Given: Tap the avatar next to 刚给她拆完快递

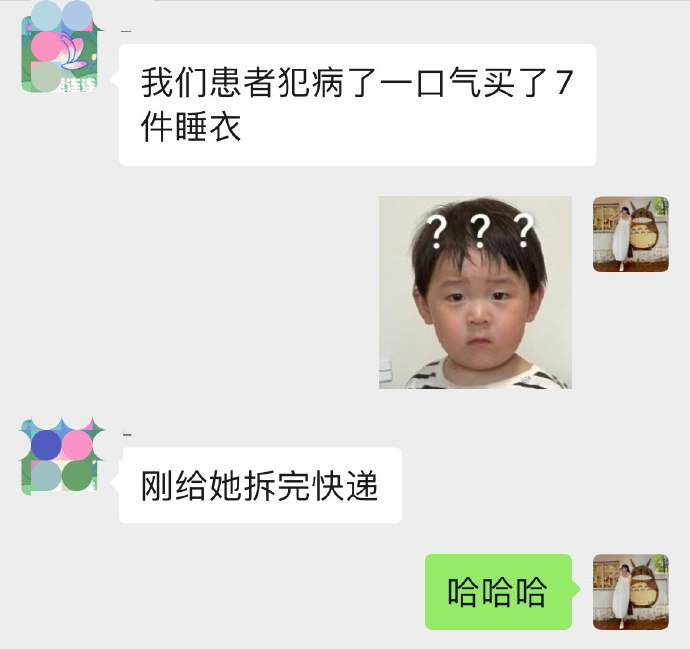Looking at the screenshot, I should [59, 457].
